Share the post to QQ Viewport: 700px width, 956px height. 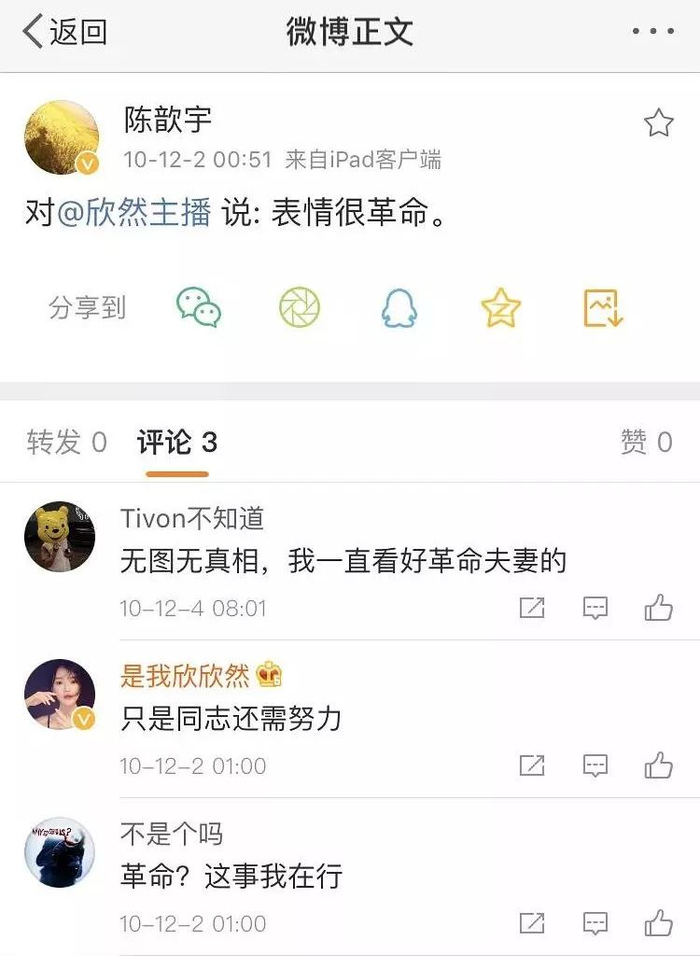point(399,307)
